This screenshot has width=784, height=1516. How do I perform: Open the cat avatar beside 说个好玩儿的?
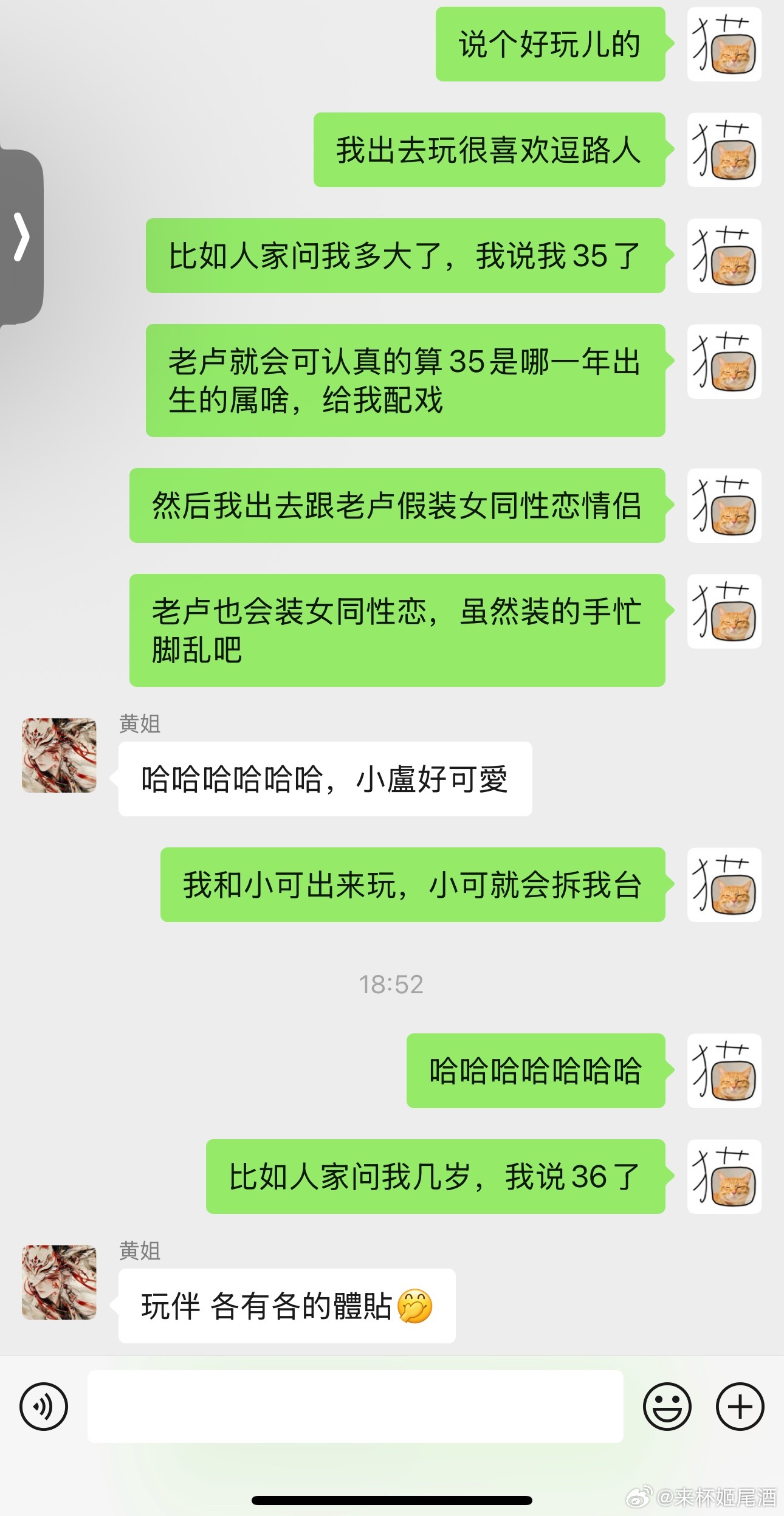[724, 44]
